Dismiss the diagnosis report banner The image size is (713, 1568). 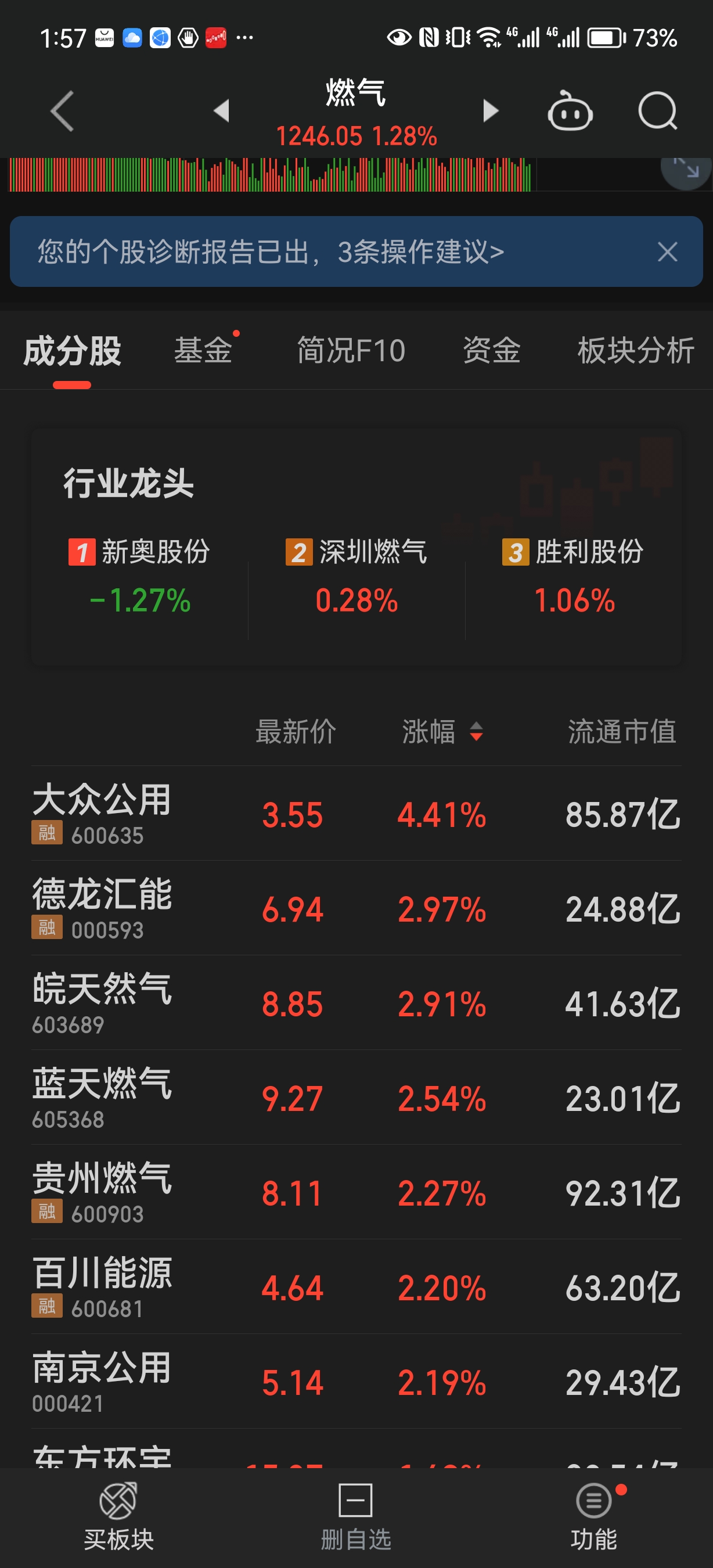point(667,251)
